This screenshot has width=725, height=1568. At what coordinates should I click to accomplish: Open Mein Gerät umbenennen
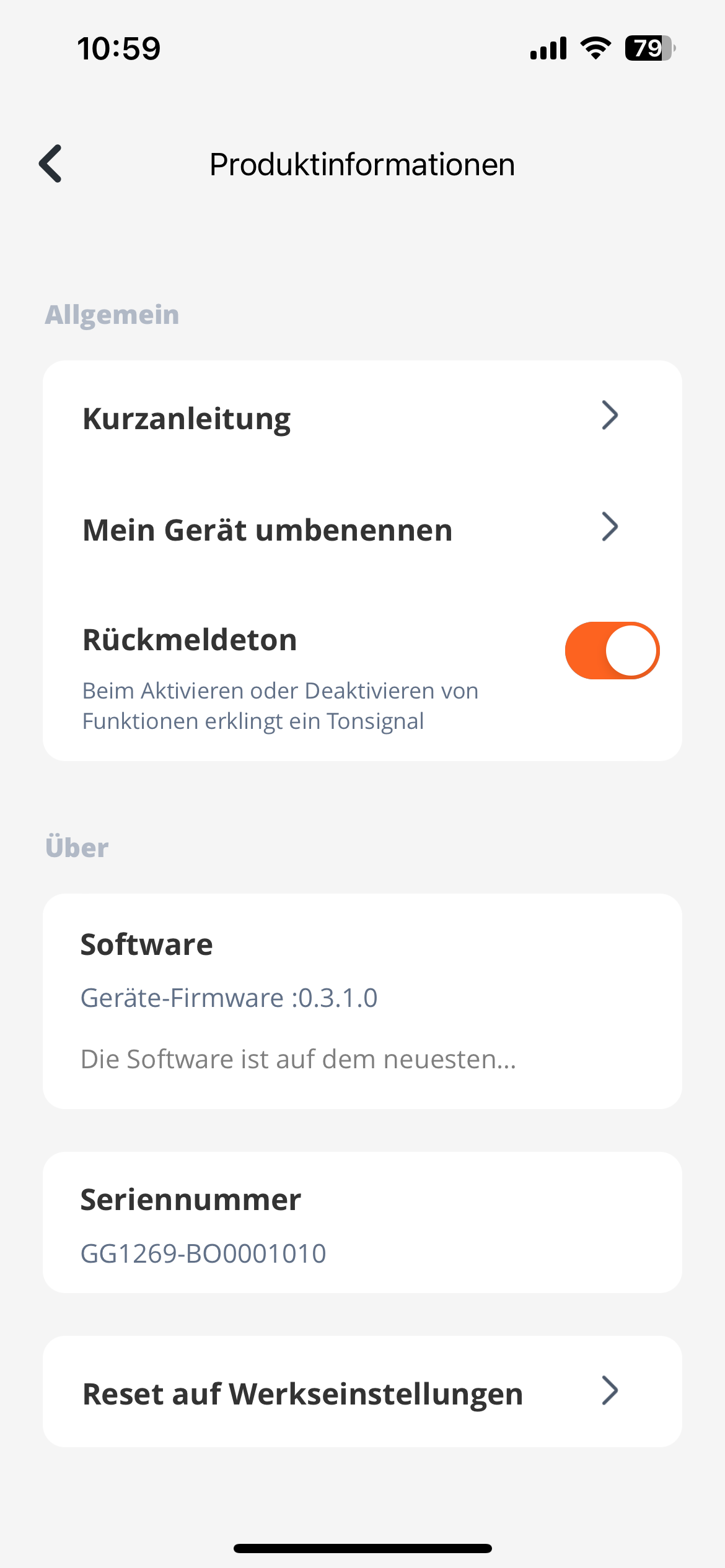coord(362,529)
